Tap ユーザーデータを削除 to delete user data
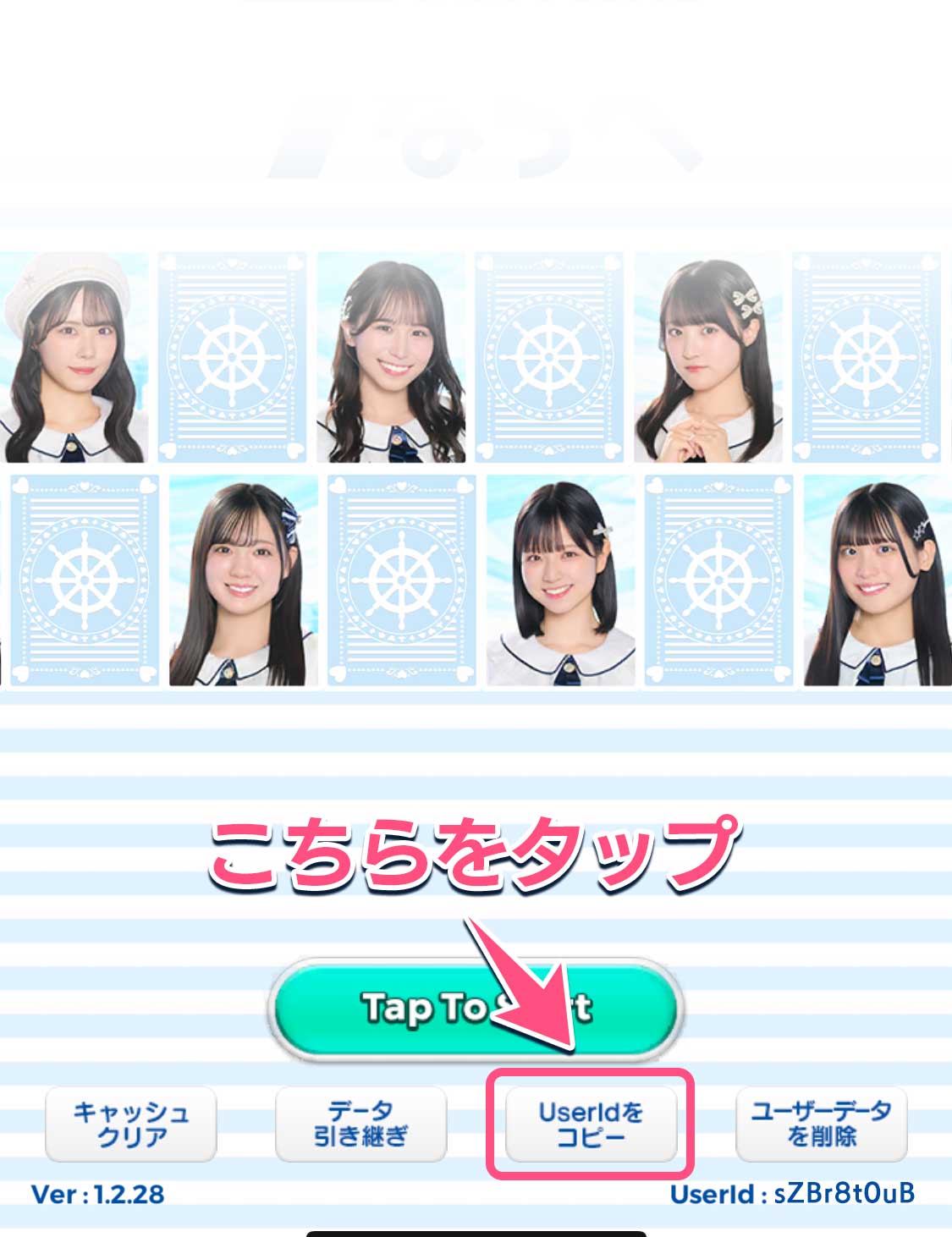Screen dimensions: 952x1237 (x=821, y=1124)
